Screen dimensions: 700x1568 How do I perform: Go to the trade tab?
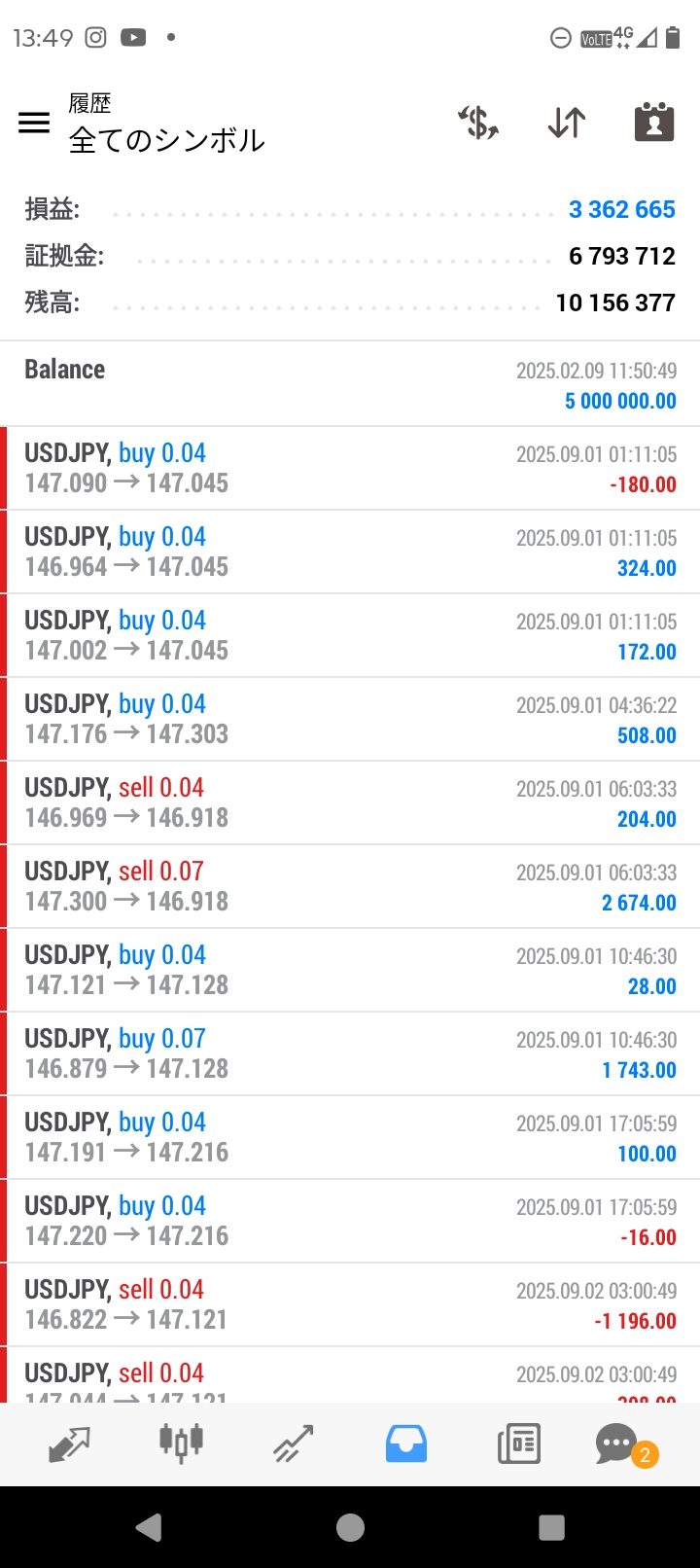pos(293,1443)
